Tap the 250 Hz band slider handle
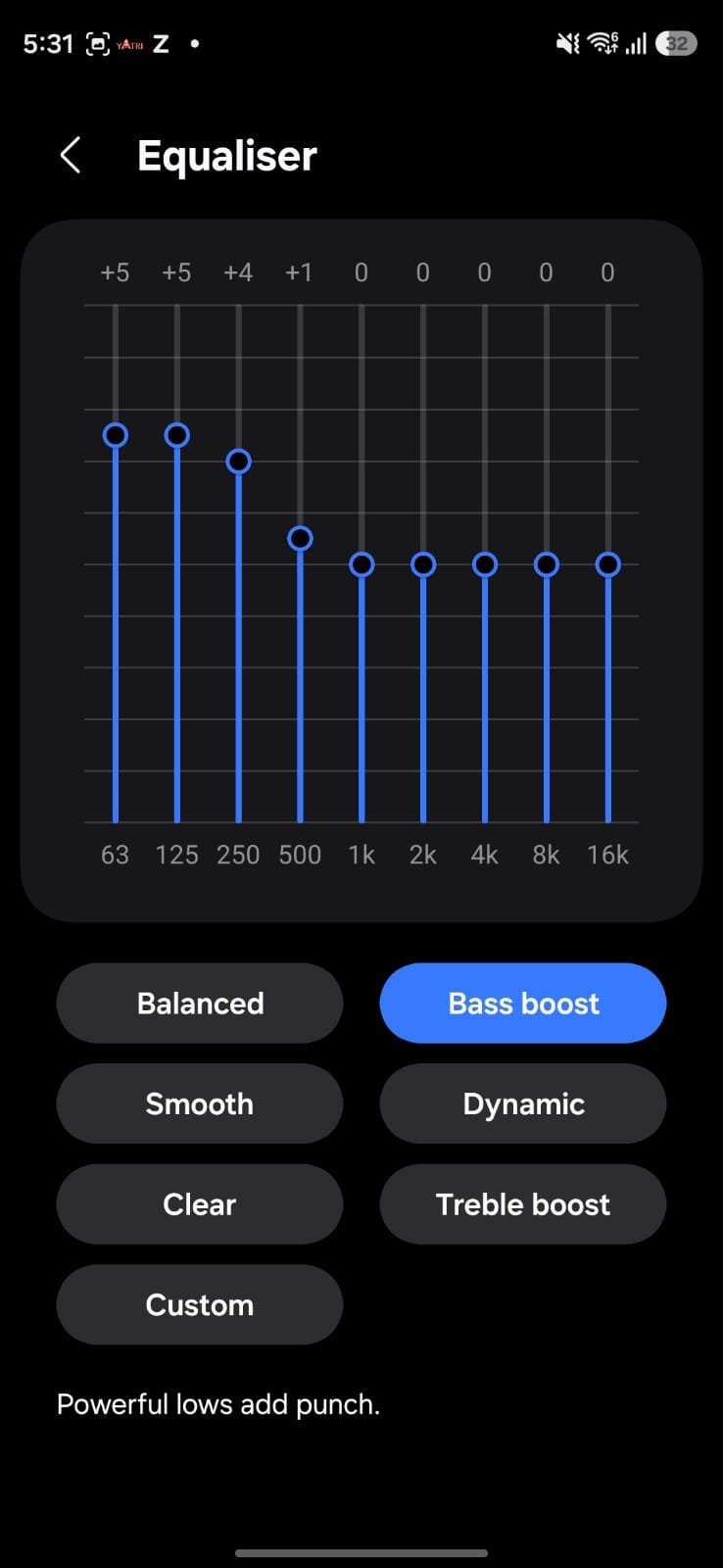Image resolution: width=723 pixels, height=1568 pixels. (x=239, y=462)
